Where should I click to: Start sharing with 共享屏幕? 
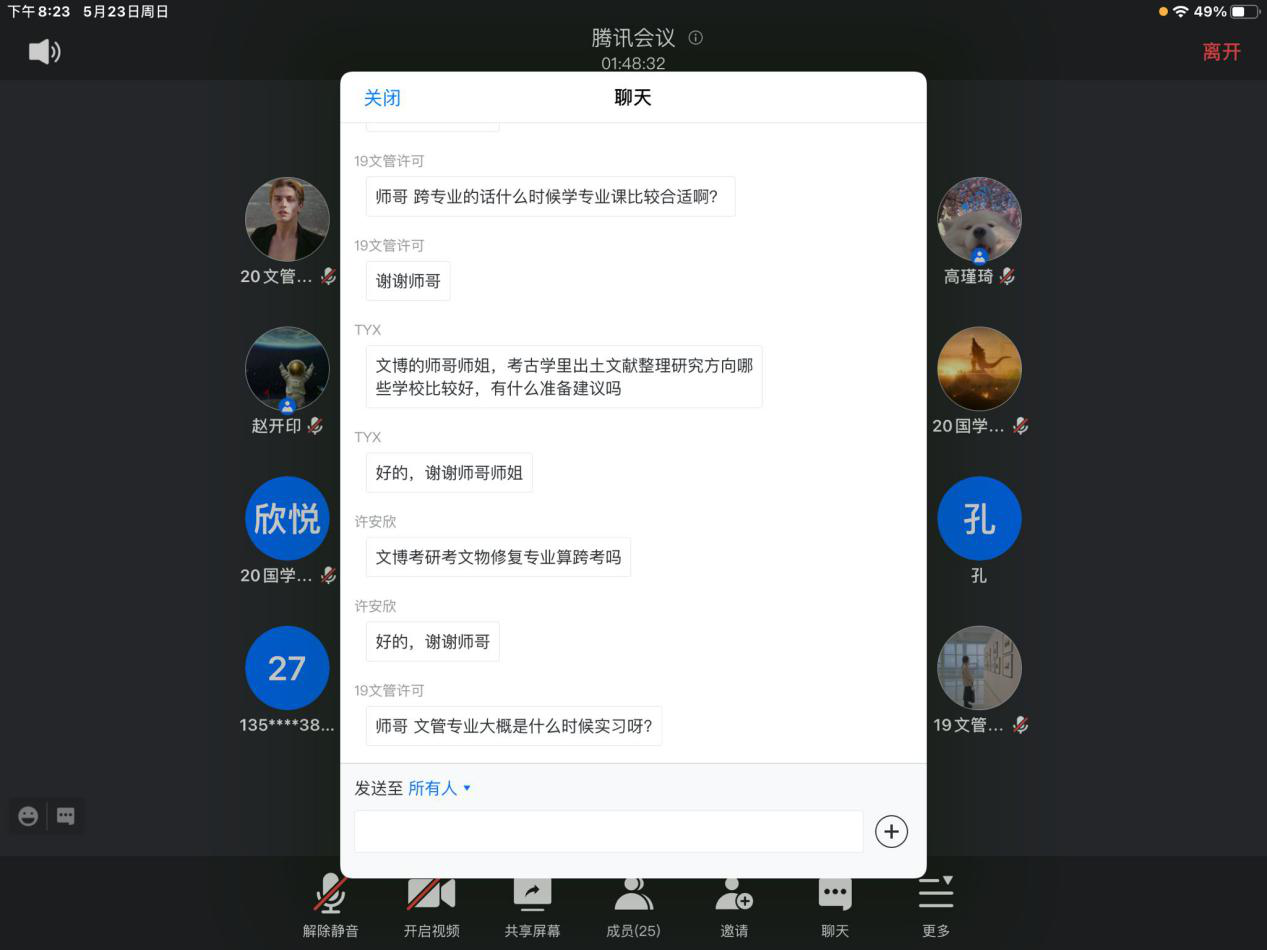coord(532,903)
